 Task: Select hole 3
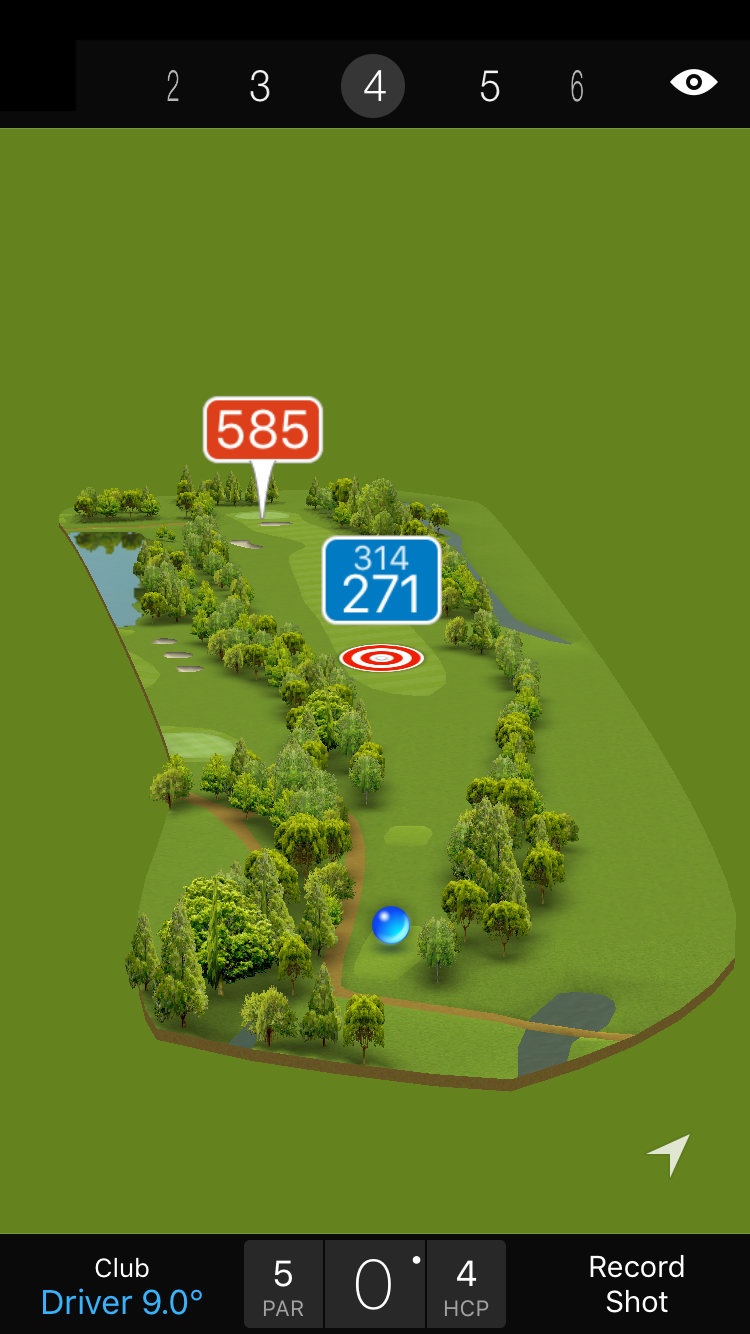[260, 87]
